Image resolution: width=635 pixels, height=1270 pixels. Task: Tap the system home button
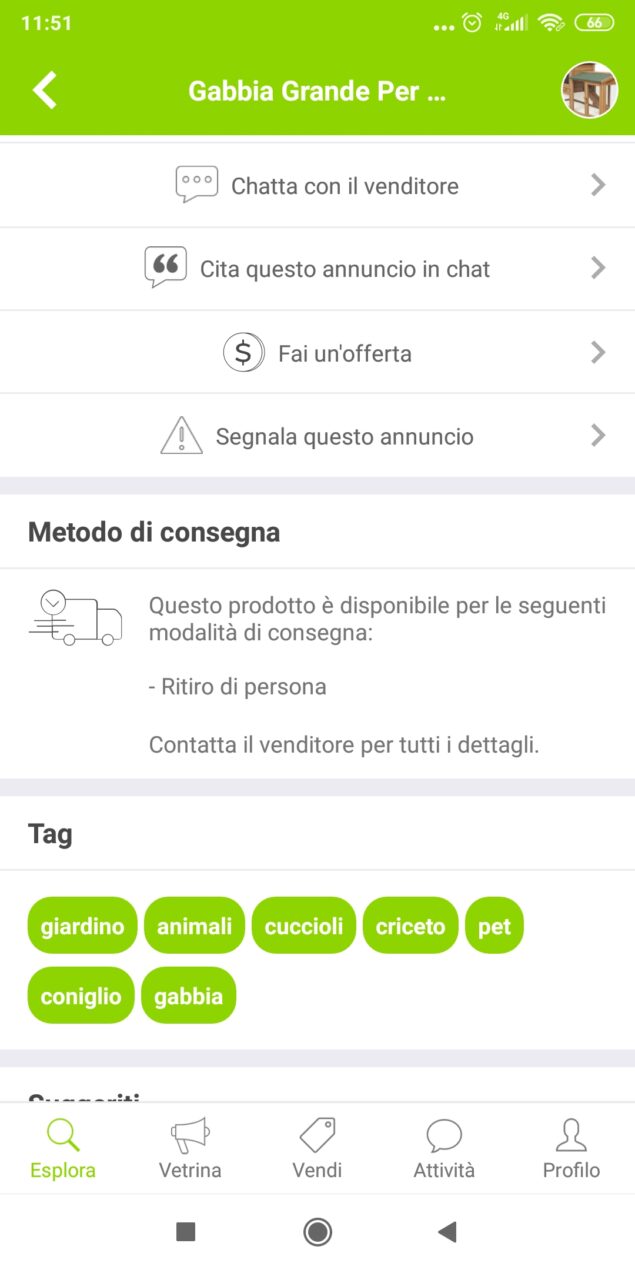tap(318, 1232)
